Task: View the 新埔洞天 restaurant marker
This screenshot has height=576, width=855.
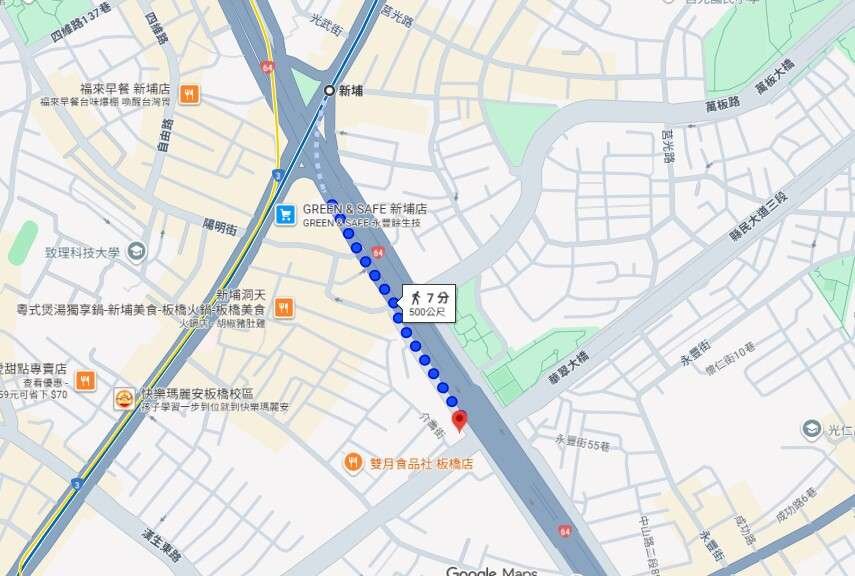Action: [284, 307]
